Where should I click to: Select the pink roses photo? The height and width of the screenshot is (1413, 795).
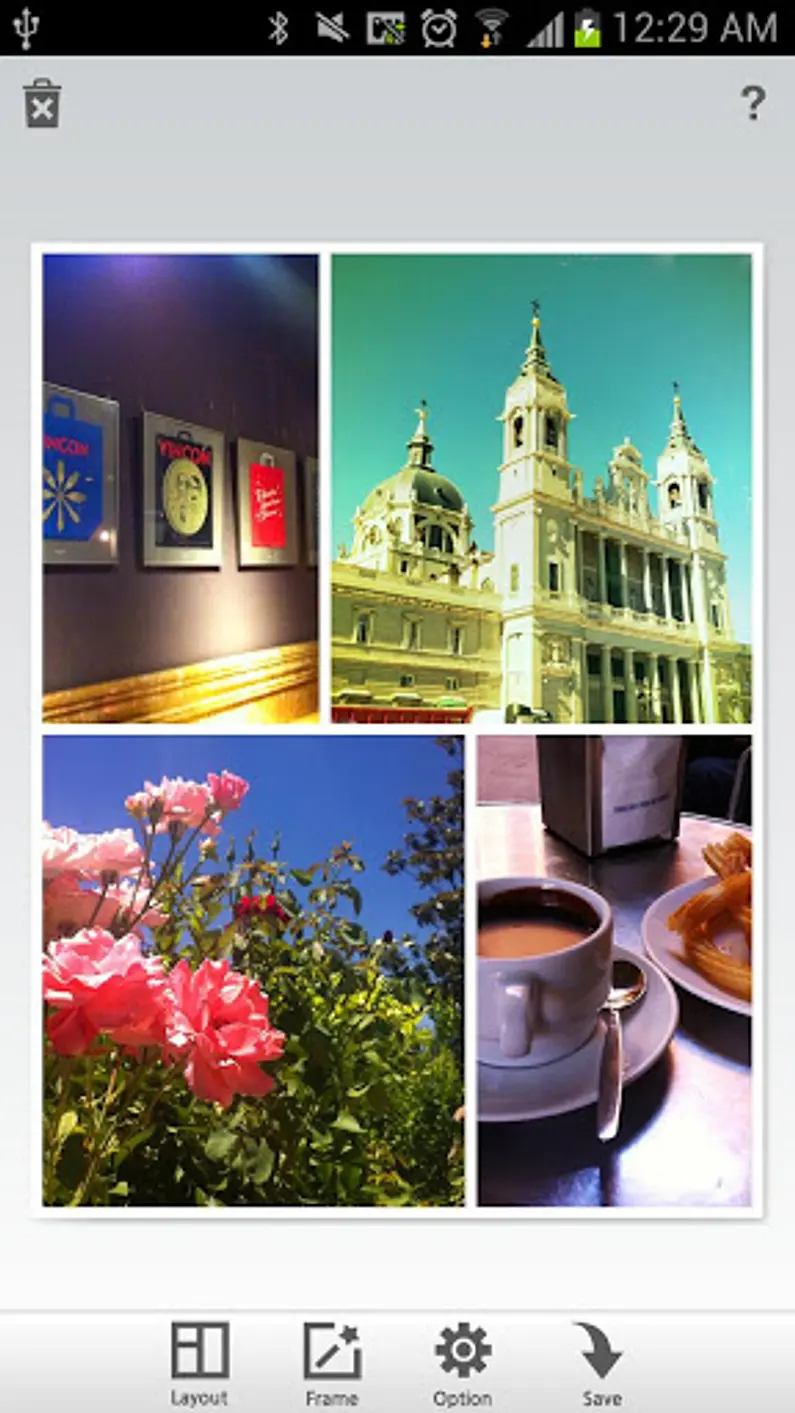(x=253, y=971)
